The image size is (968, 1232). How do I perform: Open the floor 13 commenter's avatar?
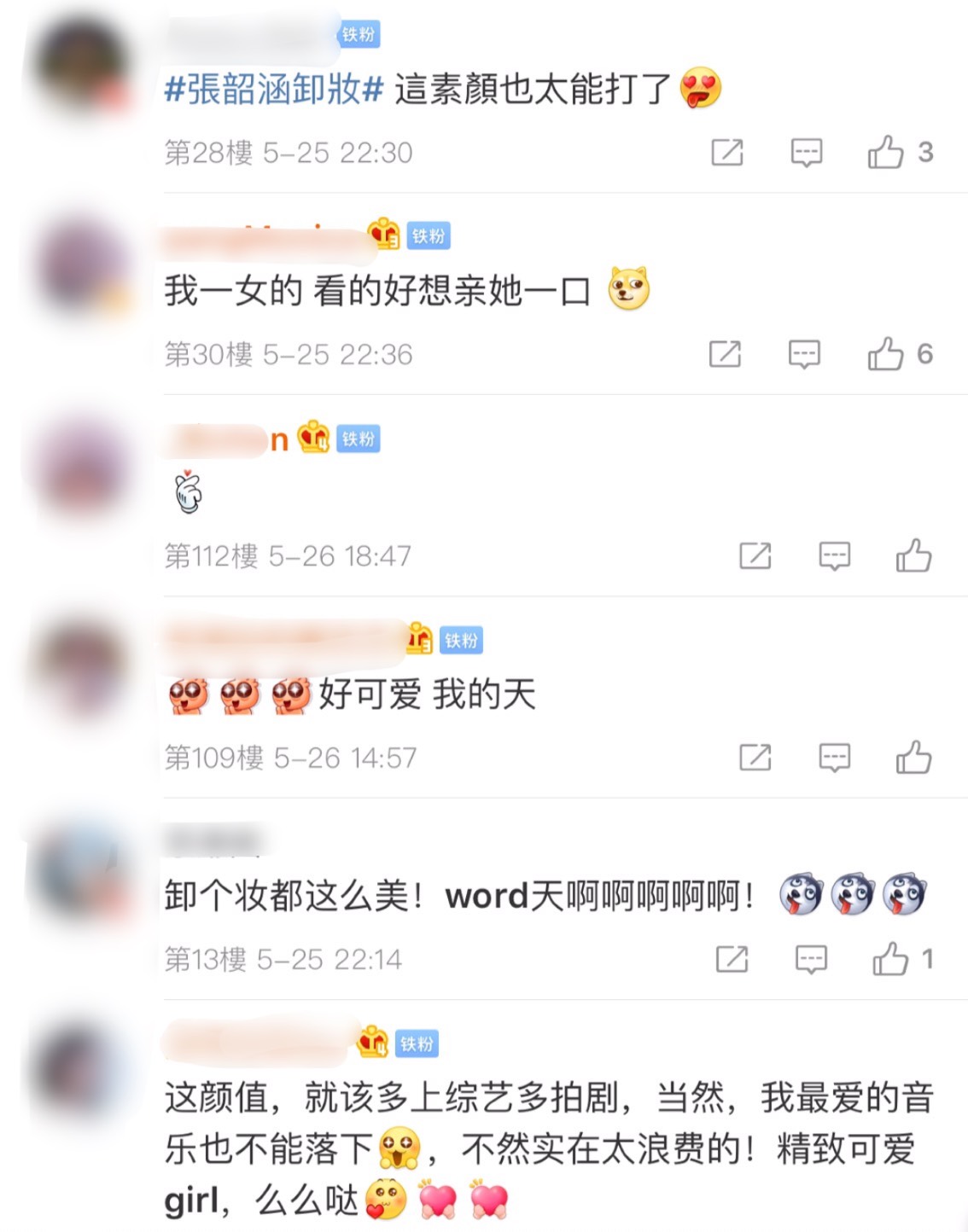coord(81,872)
